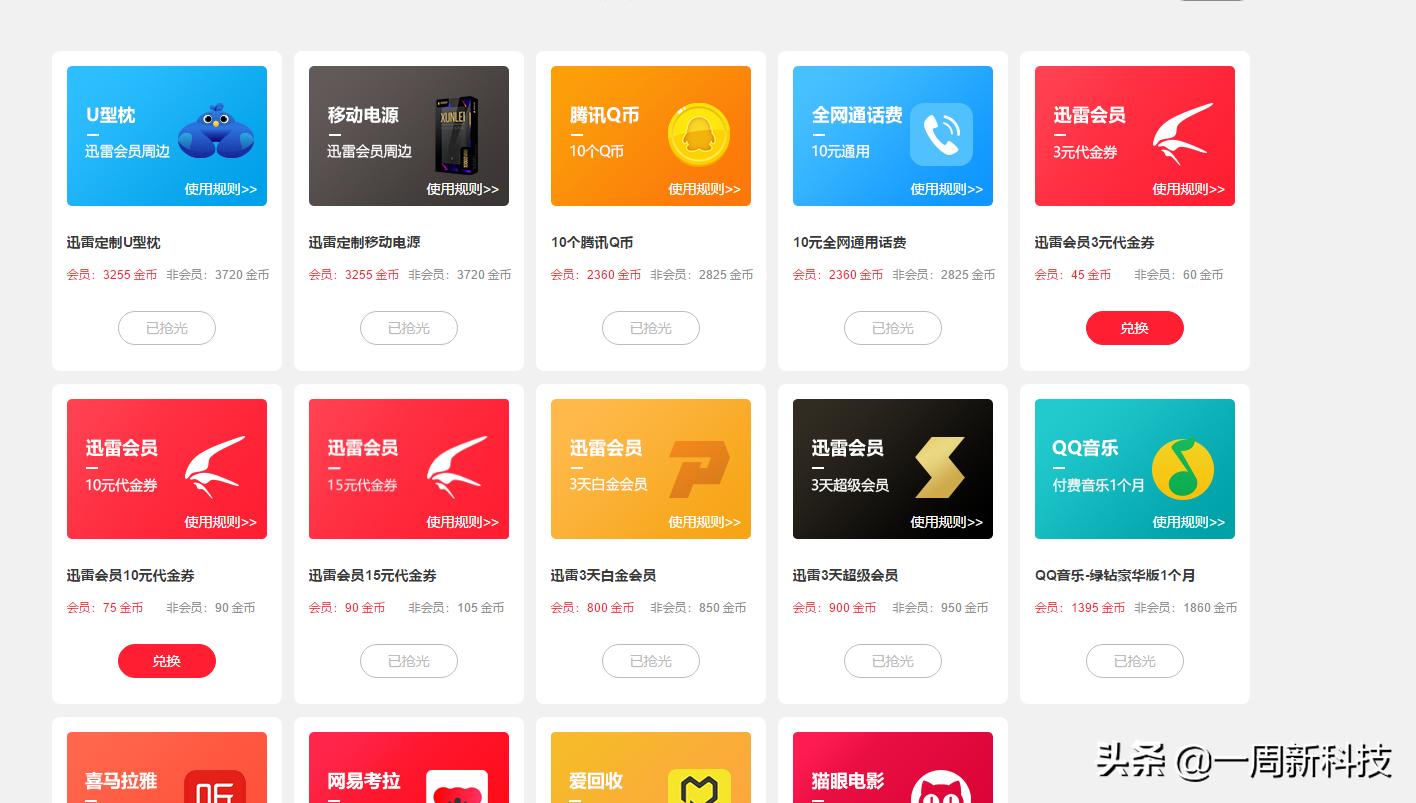The image size is (1416, 803).
Task: View 使用规则 for 3天白金会员
Action: point(704,522)
